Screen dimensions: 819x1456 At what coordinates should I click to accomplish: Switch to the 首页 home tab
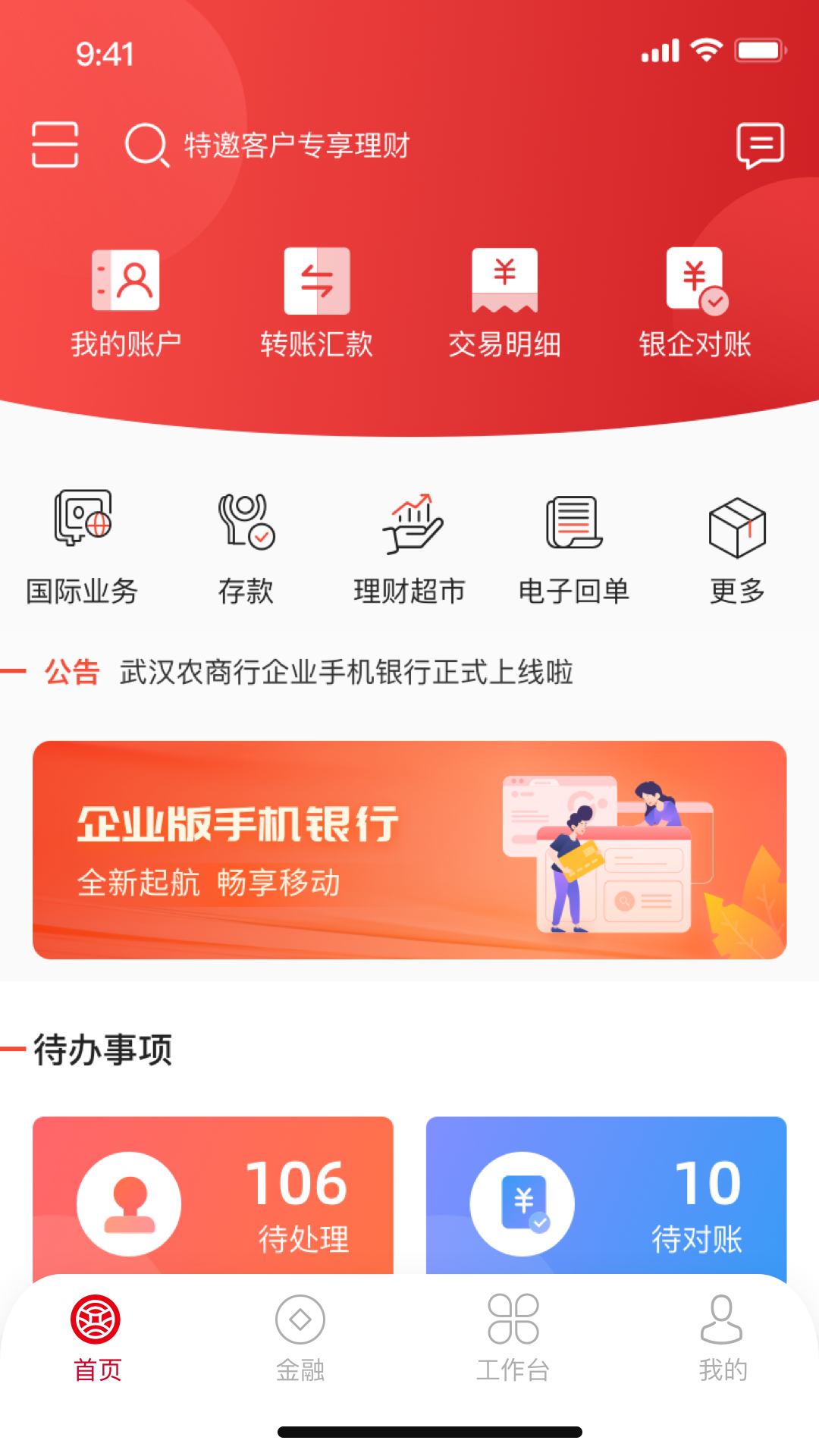click(96, 1338)
